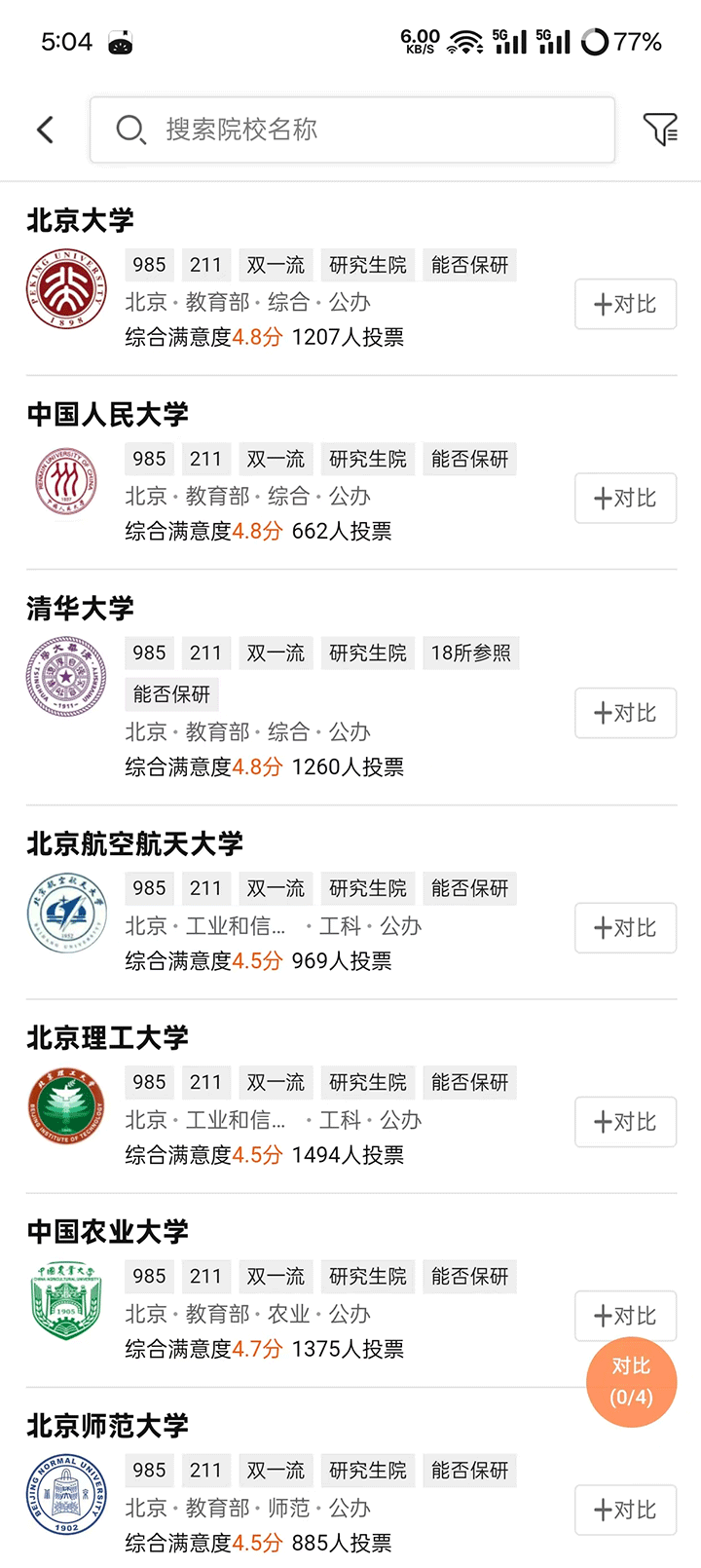
Task: Select the 北京师范大学 list entry
Action: [x=107, y=1426]
